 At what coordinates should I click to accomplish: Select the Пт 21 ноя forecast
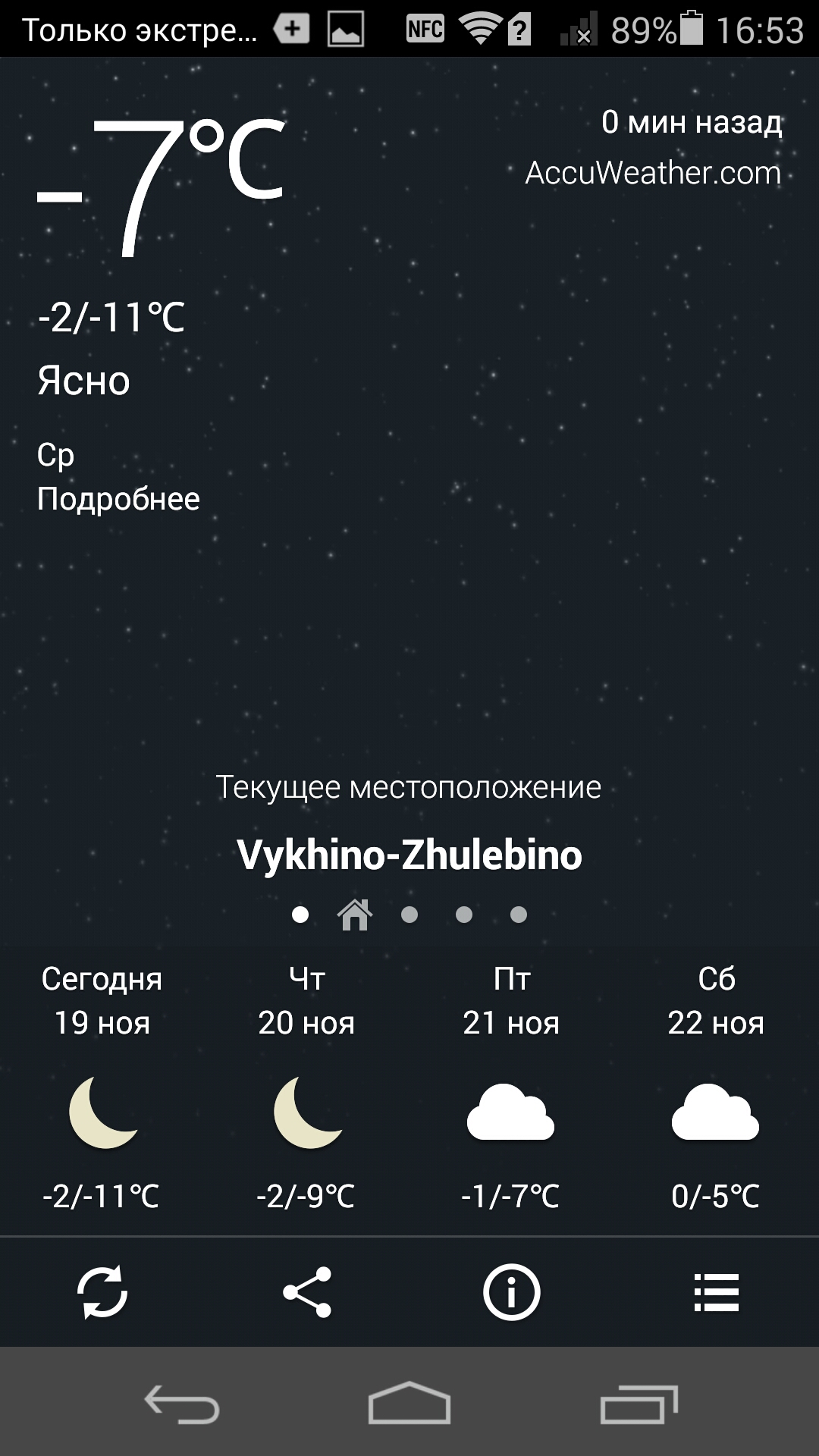coord(512,1087)
